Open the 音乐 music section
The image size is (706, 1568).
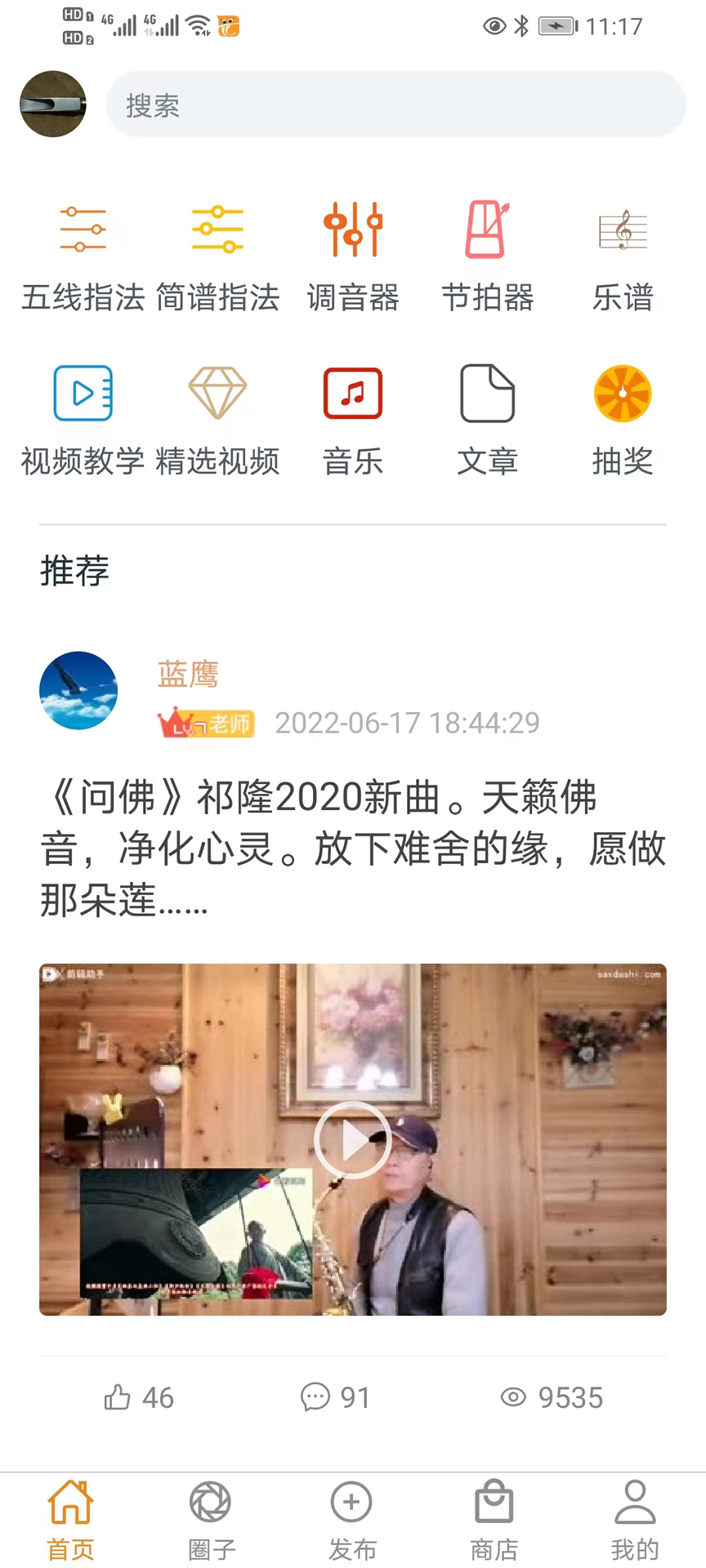(x=351, y=419)
